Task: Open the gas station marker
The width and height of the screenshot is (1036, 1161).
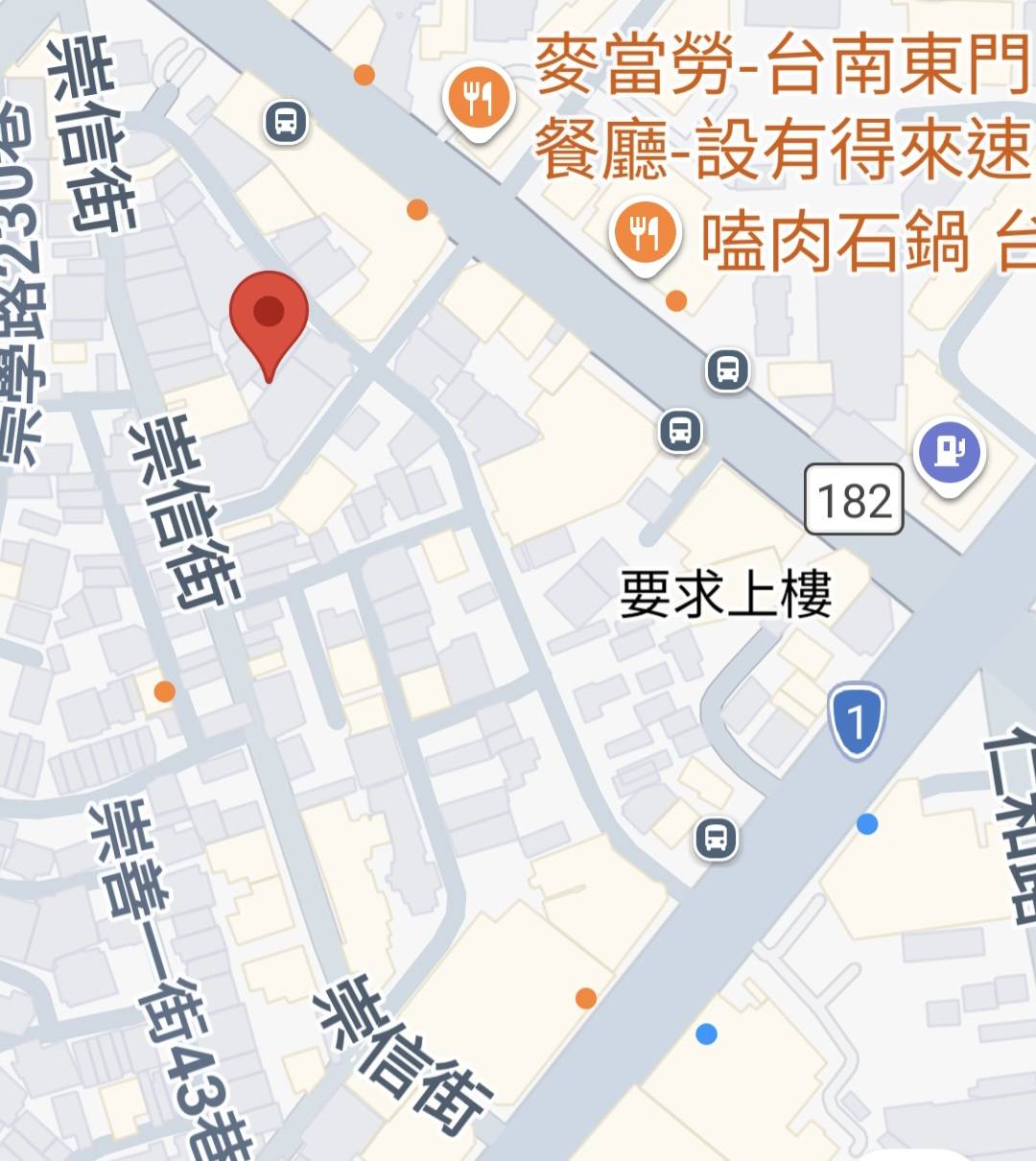Action: 950,453
